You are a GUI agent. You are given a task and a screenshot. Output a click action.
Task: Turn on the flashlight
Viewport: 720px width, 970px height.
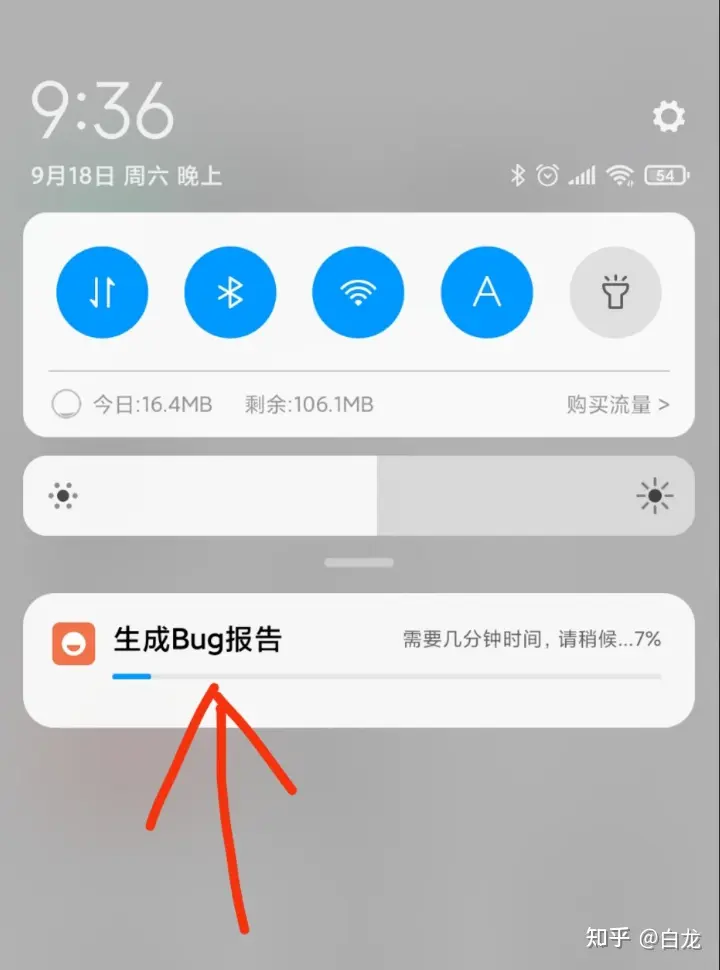614,292
